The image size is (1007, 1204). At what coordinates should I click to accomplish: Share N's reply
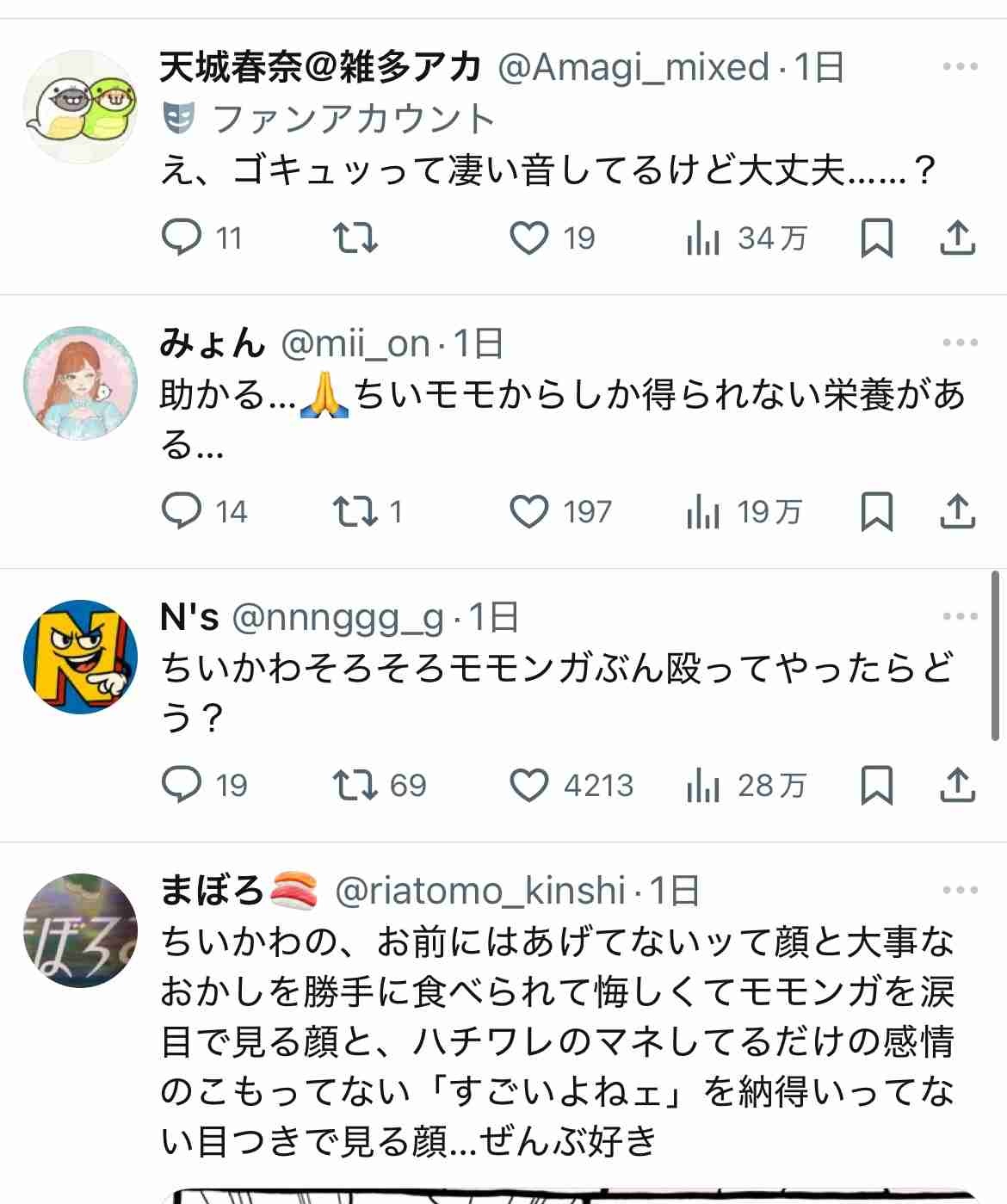click(957, 786)
